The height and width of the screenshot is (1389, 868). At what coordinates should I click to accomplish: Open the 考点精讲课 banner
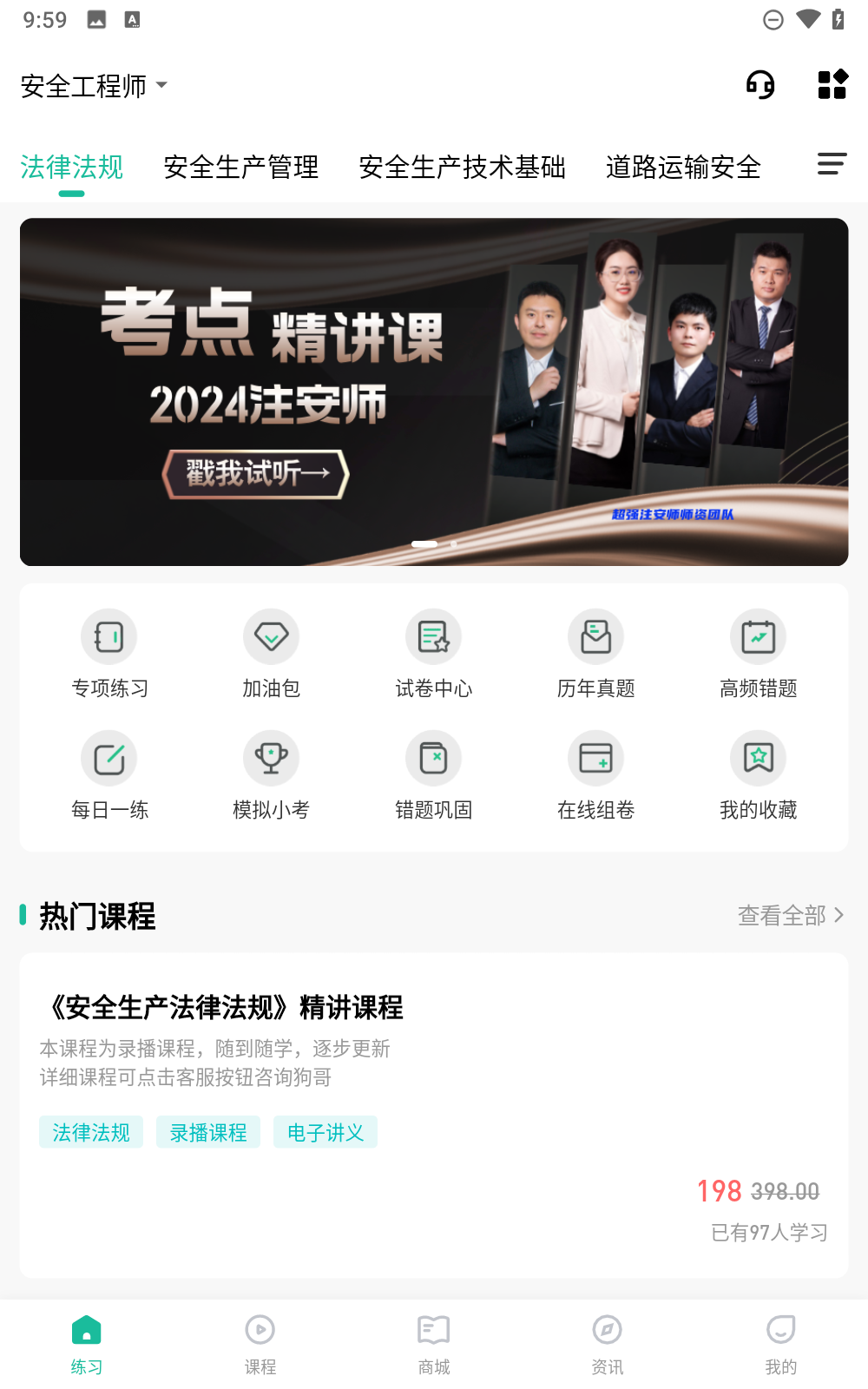[434, 392]
